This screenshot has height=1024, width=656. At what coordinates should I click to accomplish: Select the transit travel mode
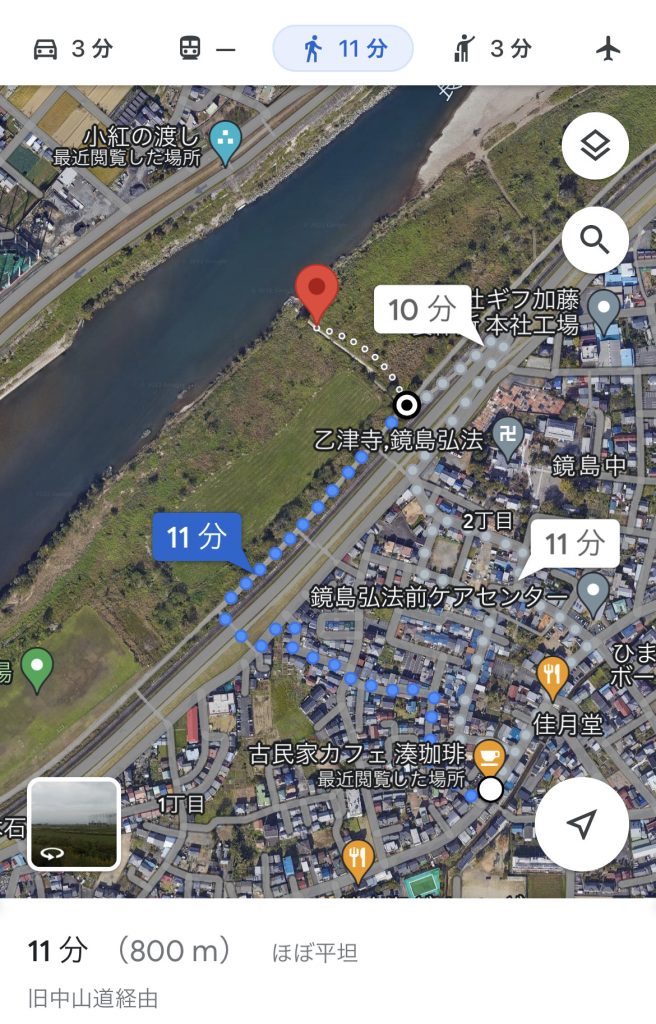point(207,48)
